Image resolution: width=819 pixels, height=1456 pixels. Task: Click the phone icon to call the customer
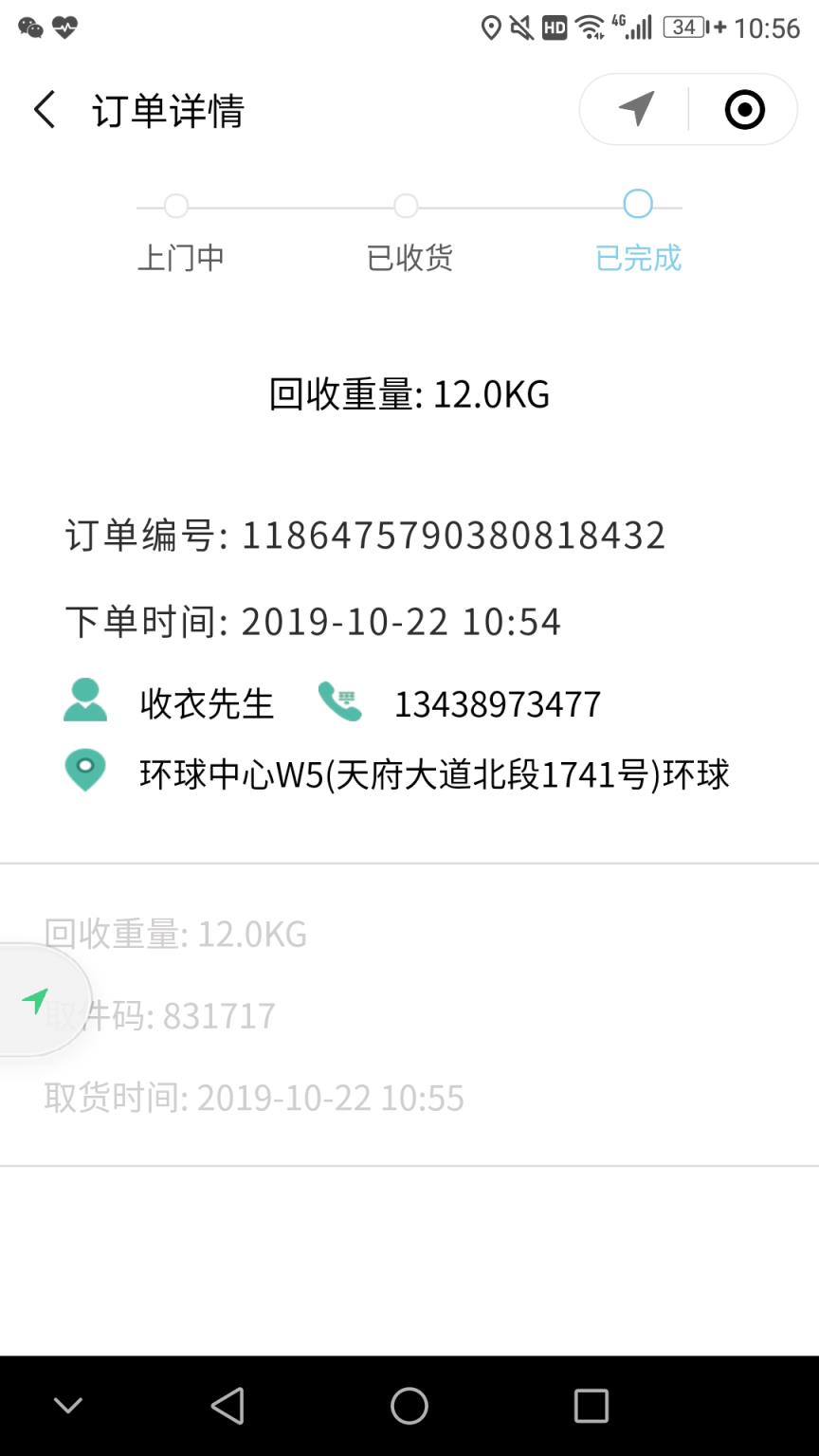pos(339,702)
